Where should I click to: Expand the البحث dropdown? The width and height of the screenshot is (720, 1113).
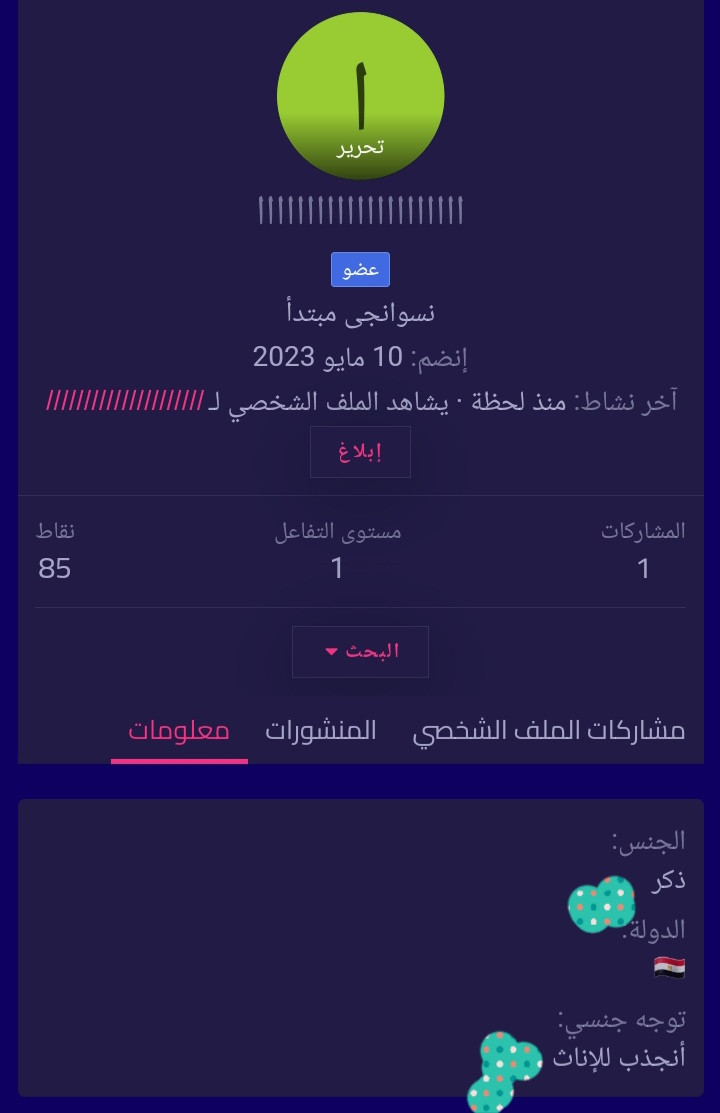[360, 652]
